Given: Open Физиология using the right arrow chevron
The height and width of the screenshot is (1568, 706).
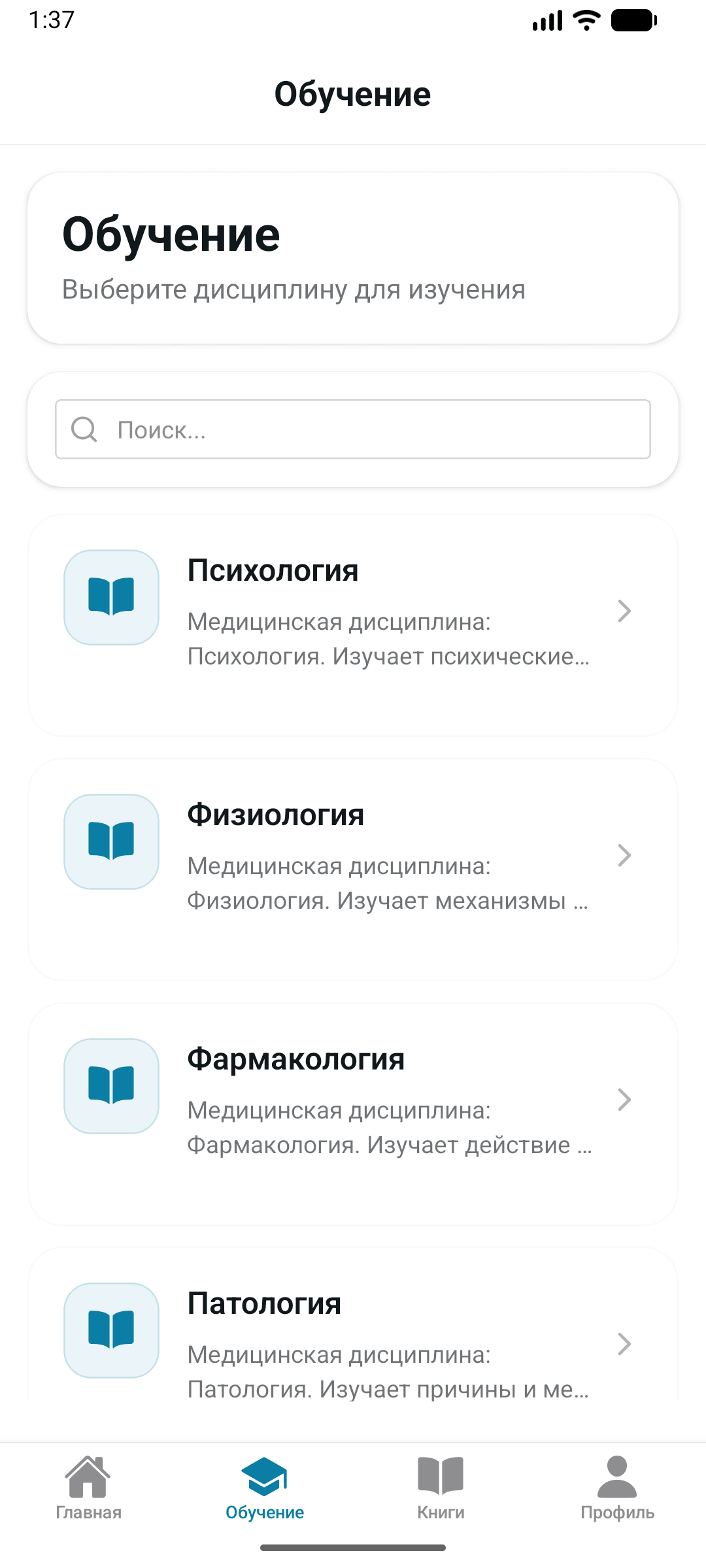Looking at the screenshot, I should 625,856.
